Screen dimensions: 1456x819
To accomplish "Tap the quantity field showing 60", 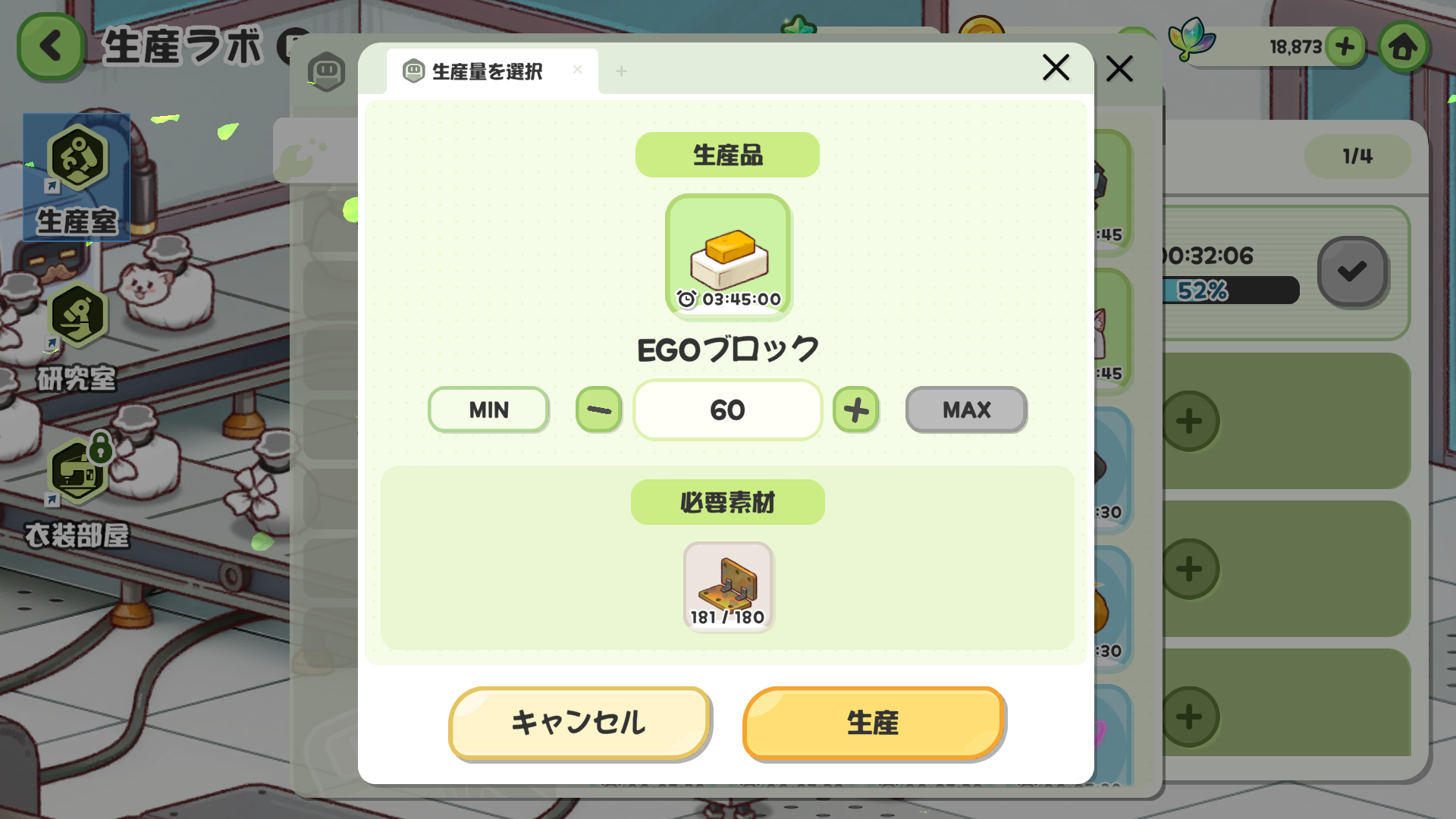I will (727, 409).
